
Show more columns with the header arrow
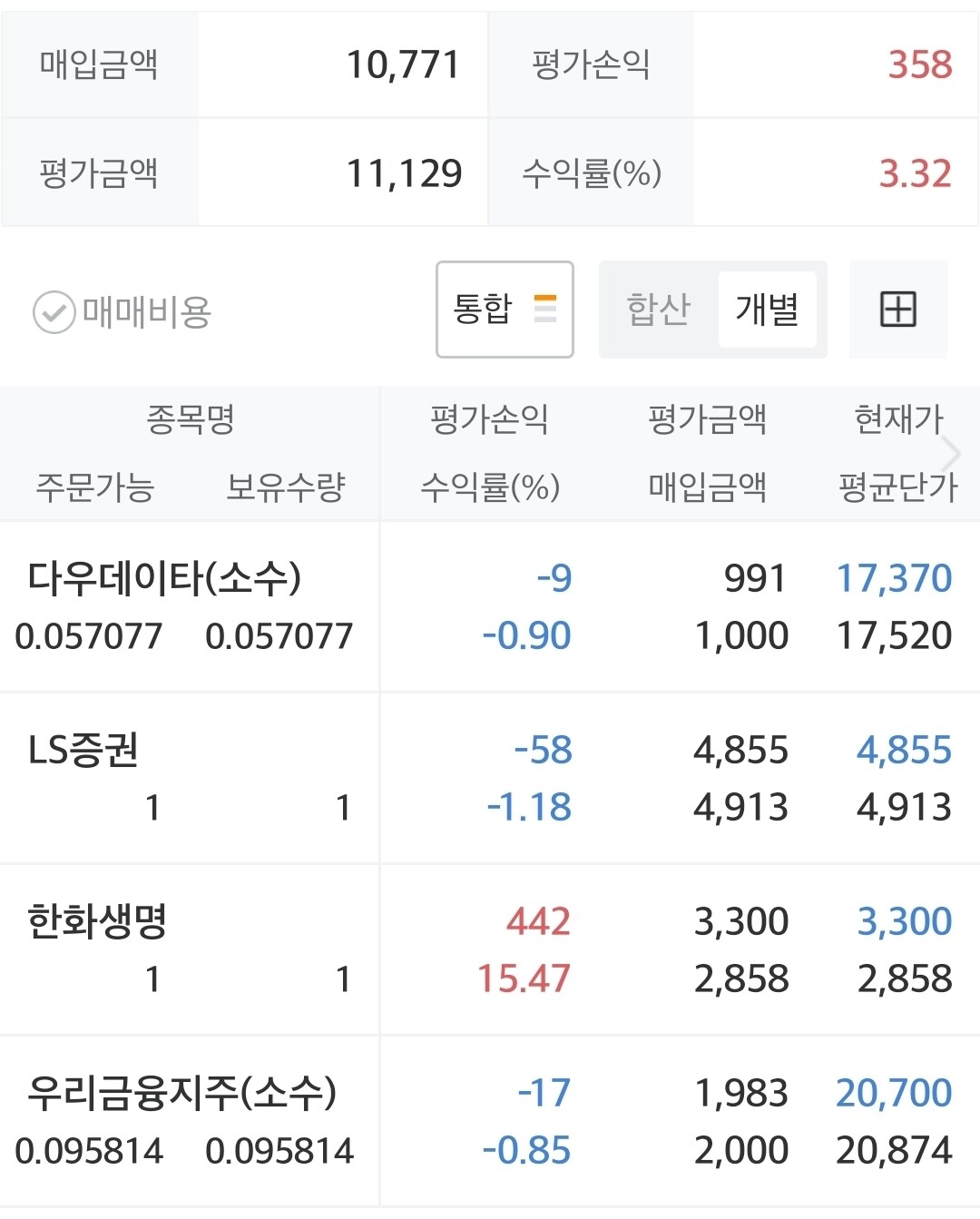coord(951,453)
